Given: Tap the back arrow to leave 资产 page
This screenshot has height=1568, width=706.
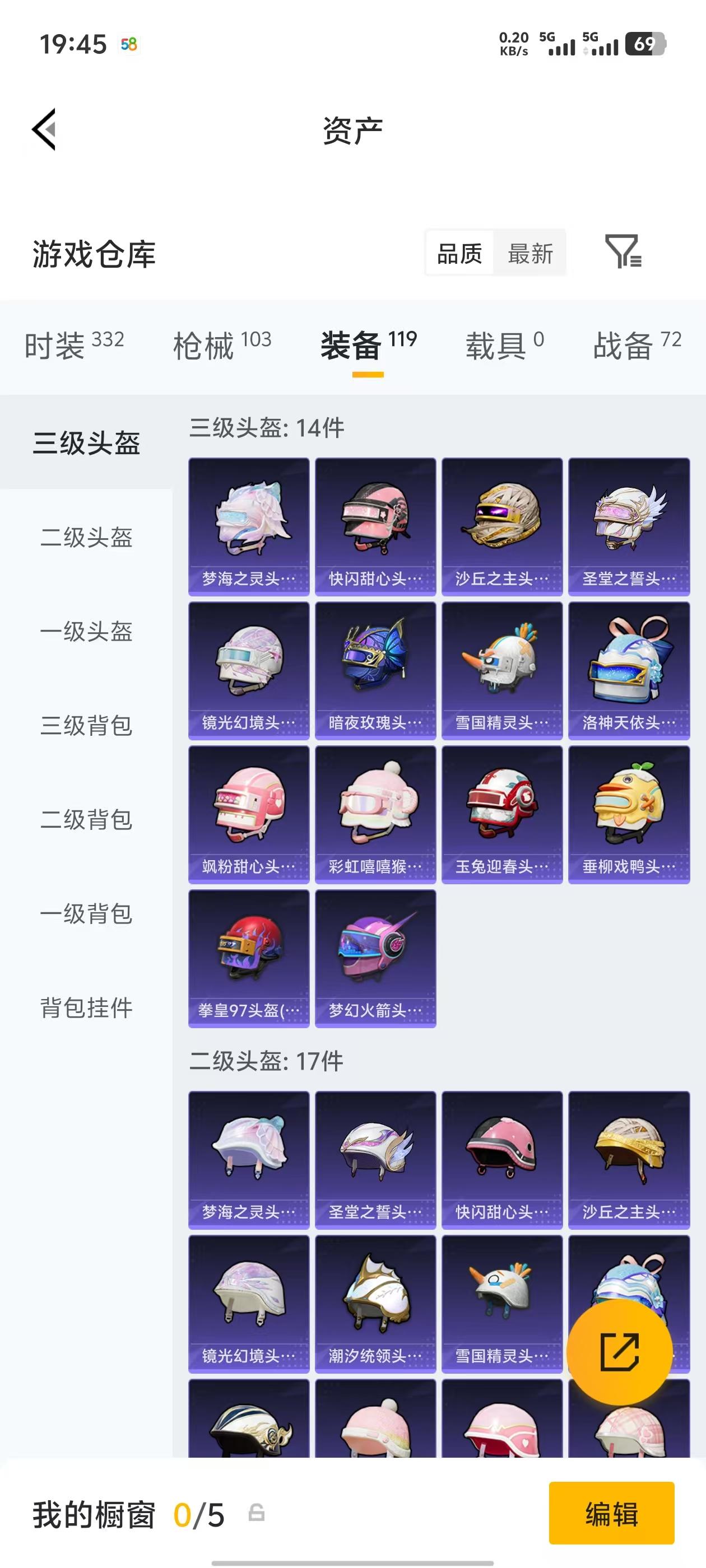Looking at the screenshot, I should [44, 129].
